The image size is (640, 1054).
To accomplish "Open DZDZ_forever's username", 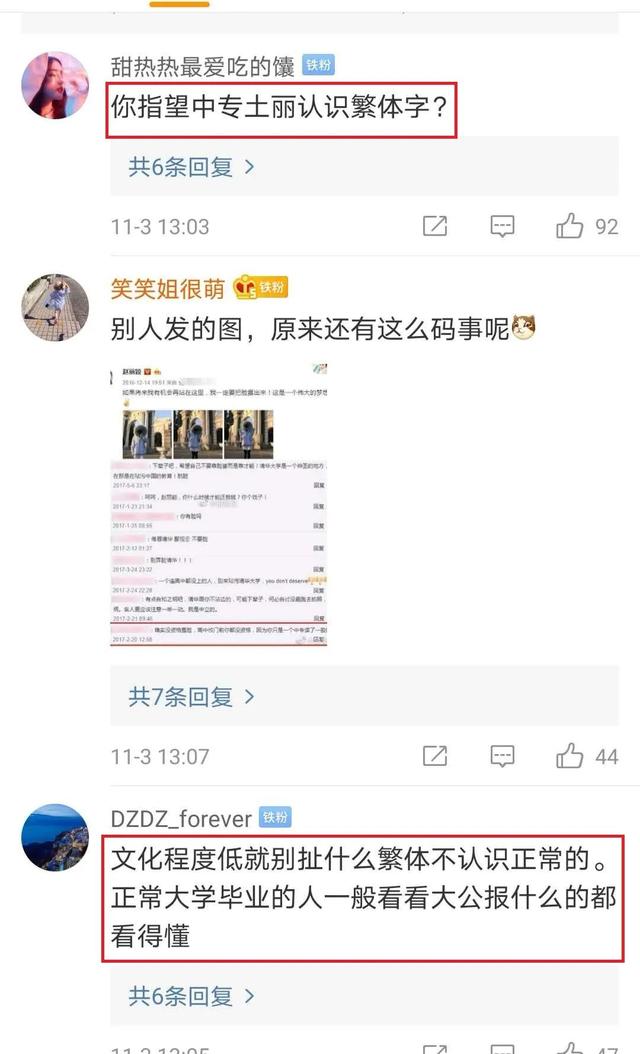I will point(181,818).
